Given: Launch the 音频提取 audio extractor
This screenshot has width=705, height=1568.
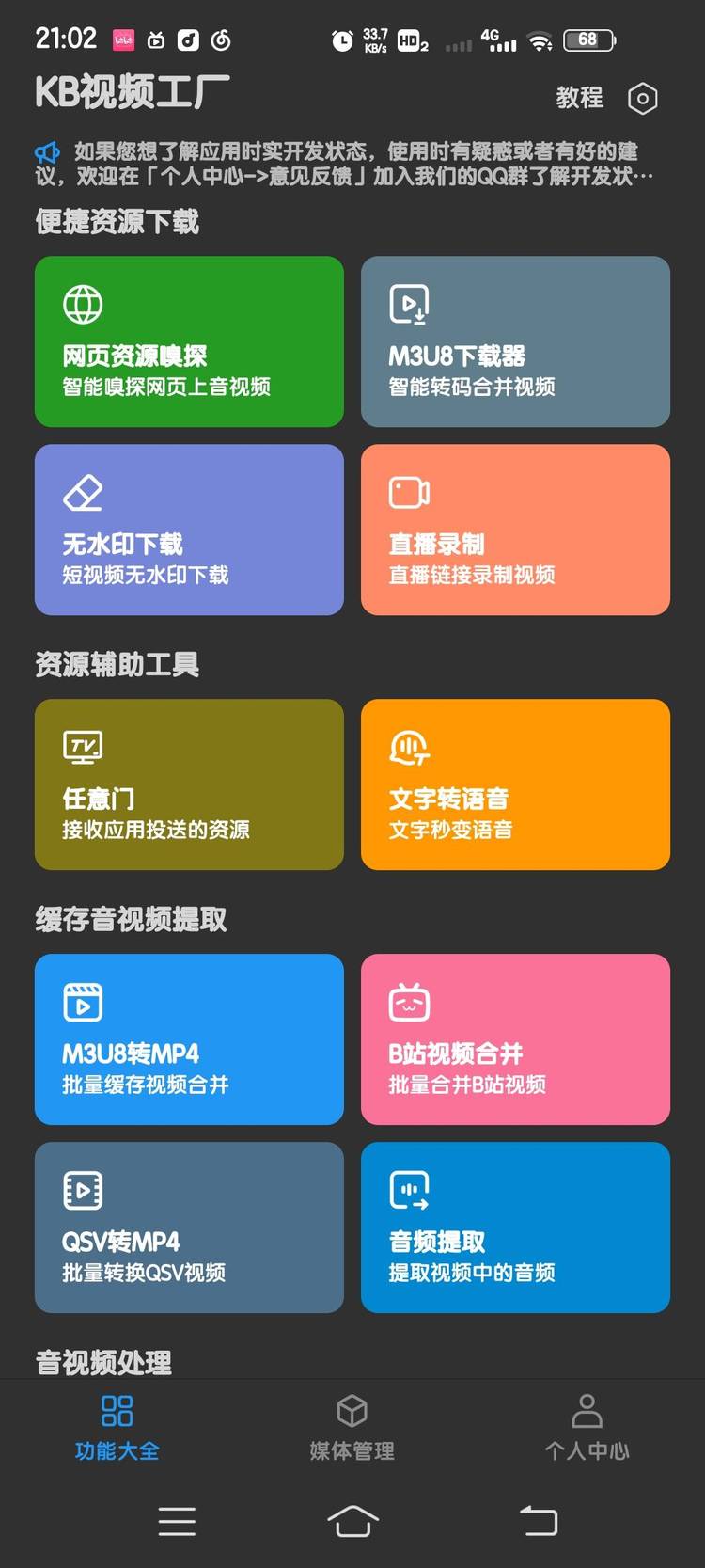Looking at the screenshot, I should (x=515, y=1227).
